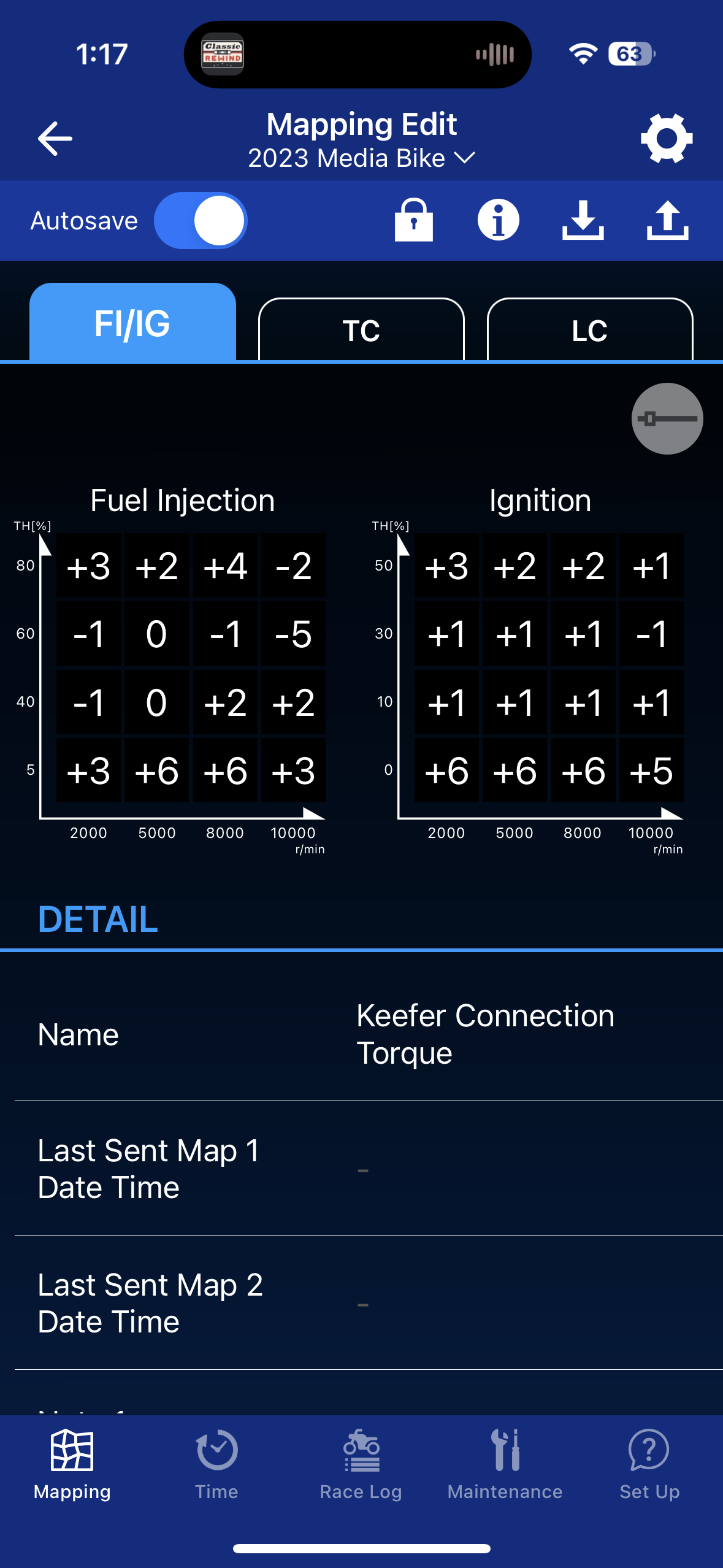Tap the info icon in the toolbar
The image size is (723, 1568).
click(x=497, y=220)
